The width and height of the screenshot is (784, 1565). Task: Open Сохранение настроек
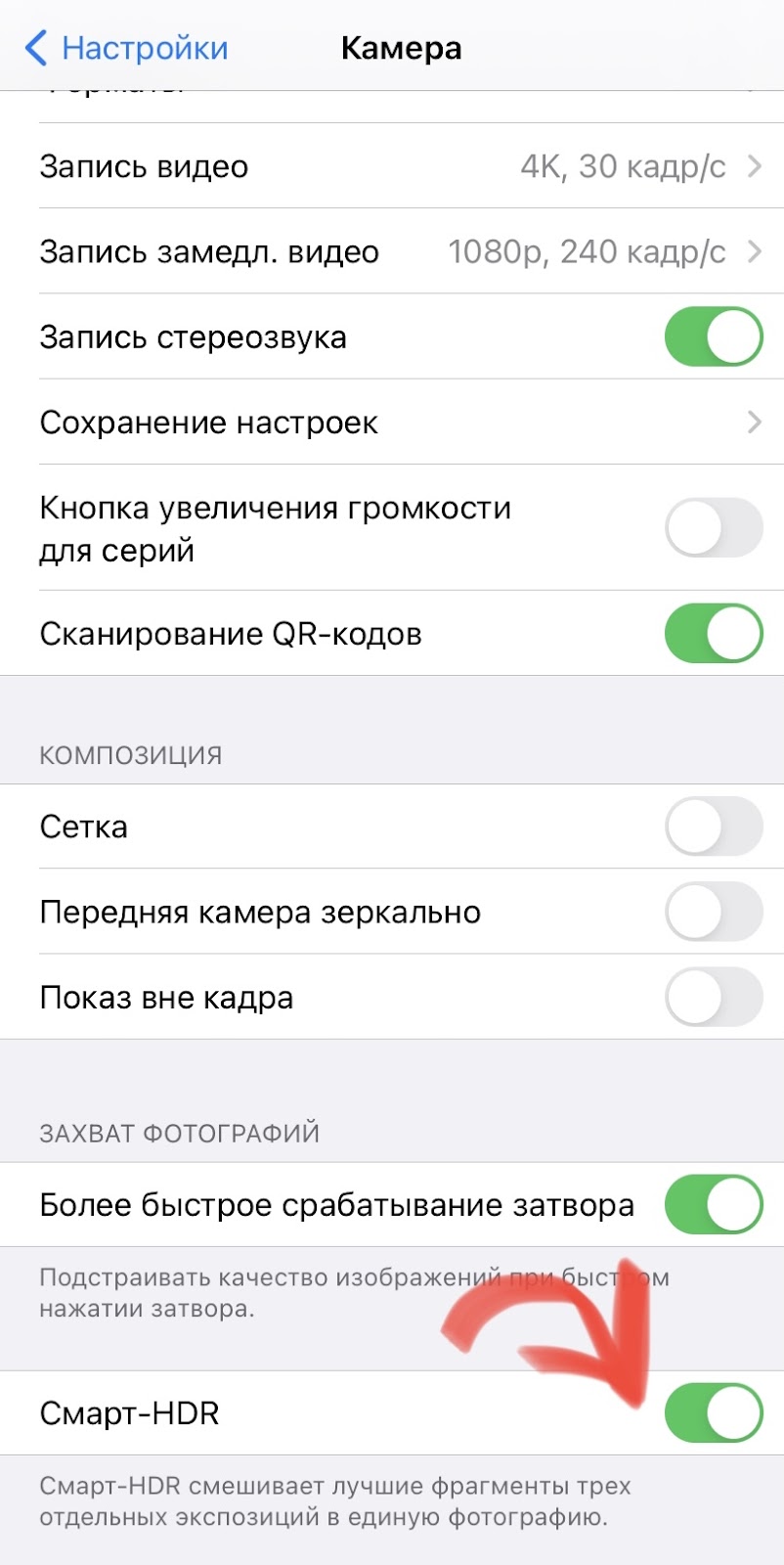392,422
